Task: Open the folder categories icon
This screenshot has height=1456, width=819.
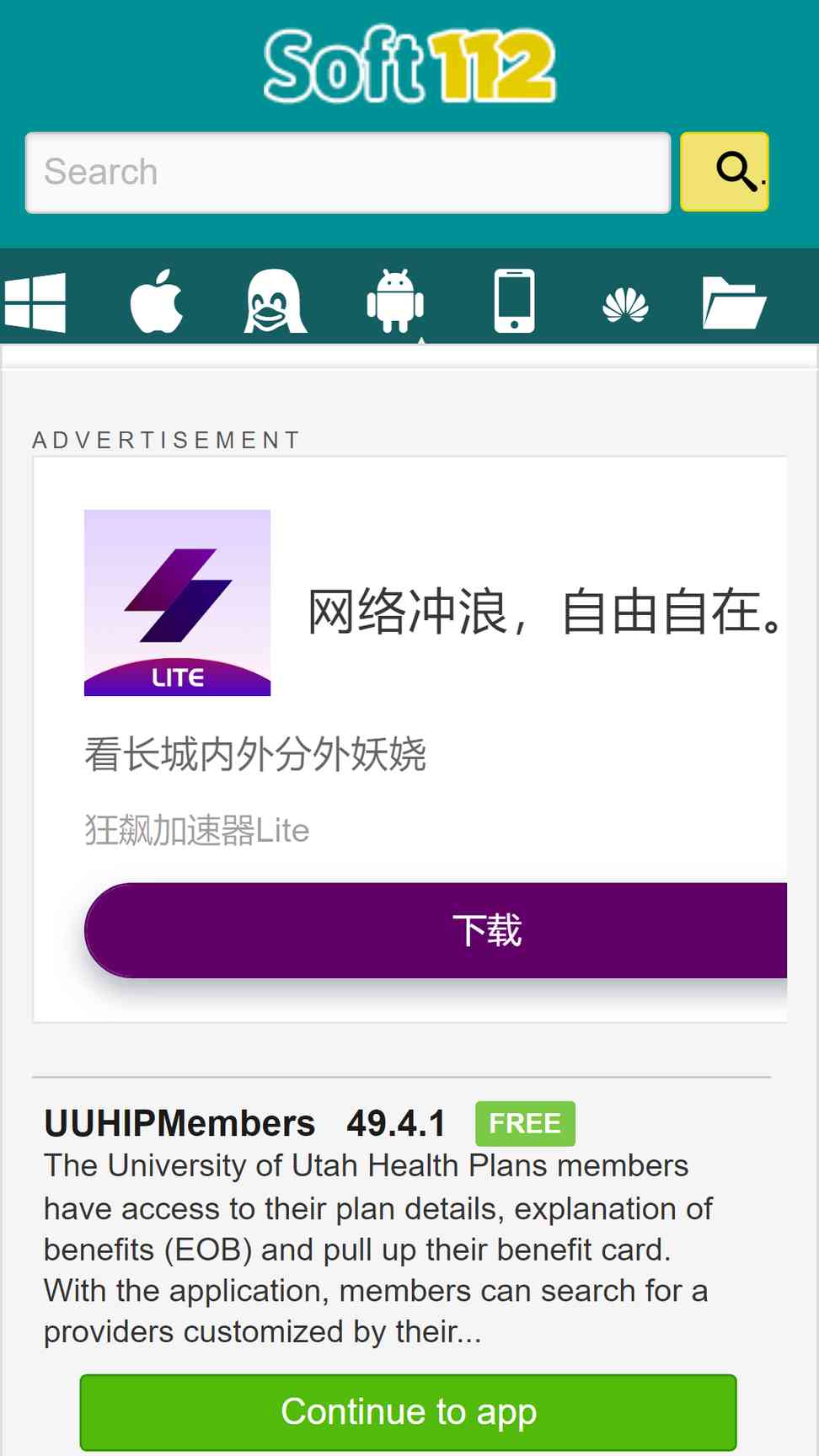Action: (734, 302)
